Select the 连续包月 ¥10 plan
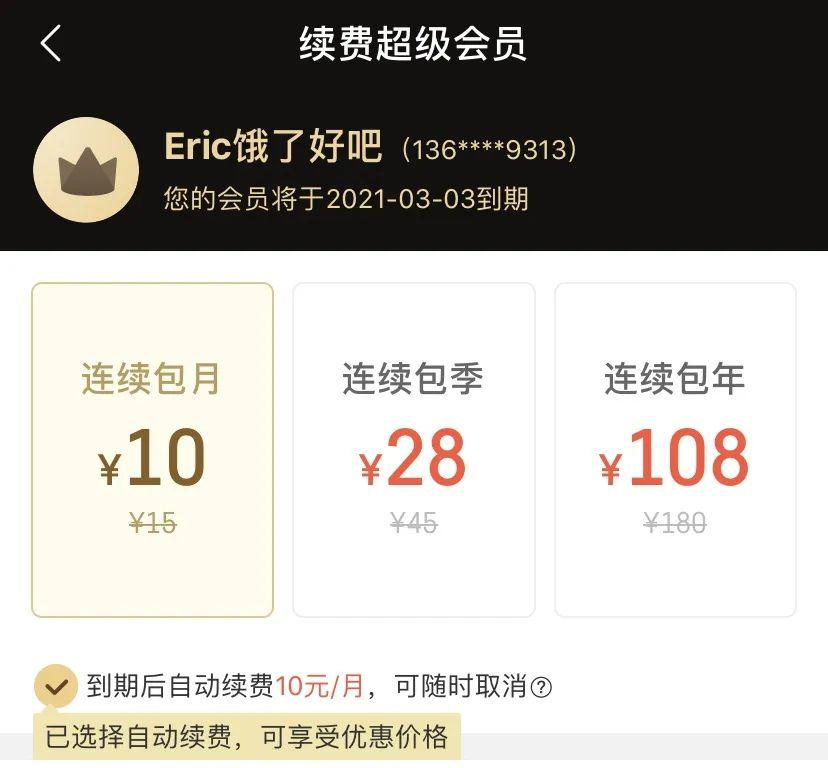The height and width of the screenshot is (768, 828). point(152,450)
